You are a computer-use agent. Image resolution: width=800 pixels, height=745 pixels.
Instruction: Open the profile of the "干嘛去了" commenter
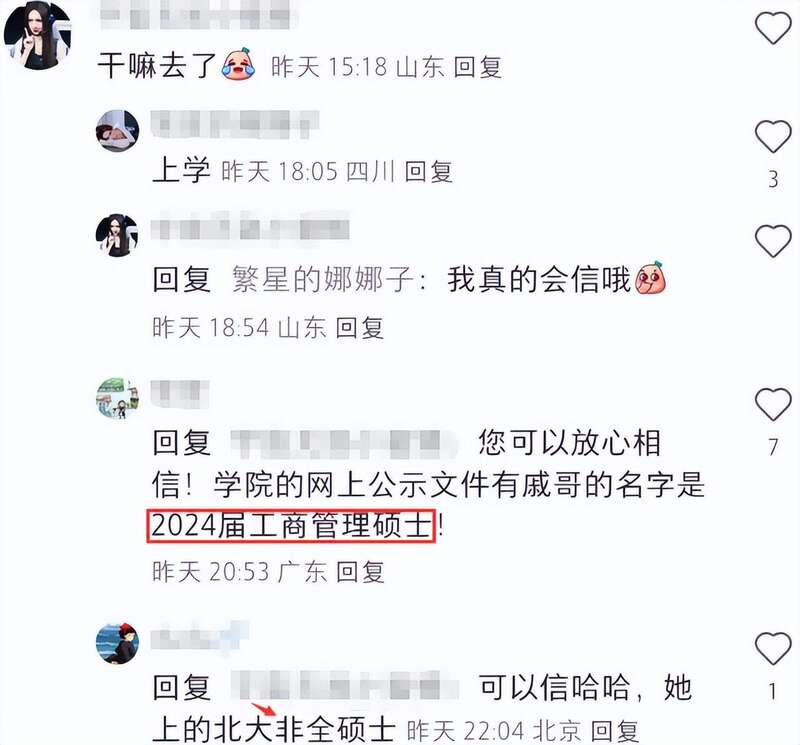click(x=38, y=35)
